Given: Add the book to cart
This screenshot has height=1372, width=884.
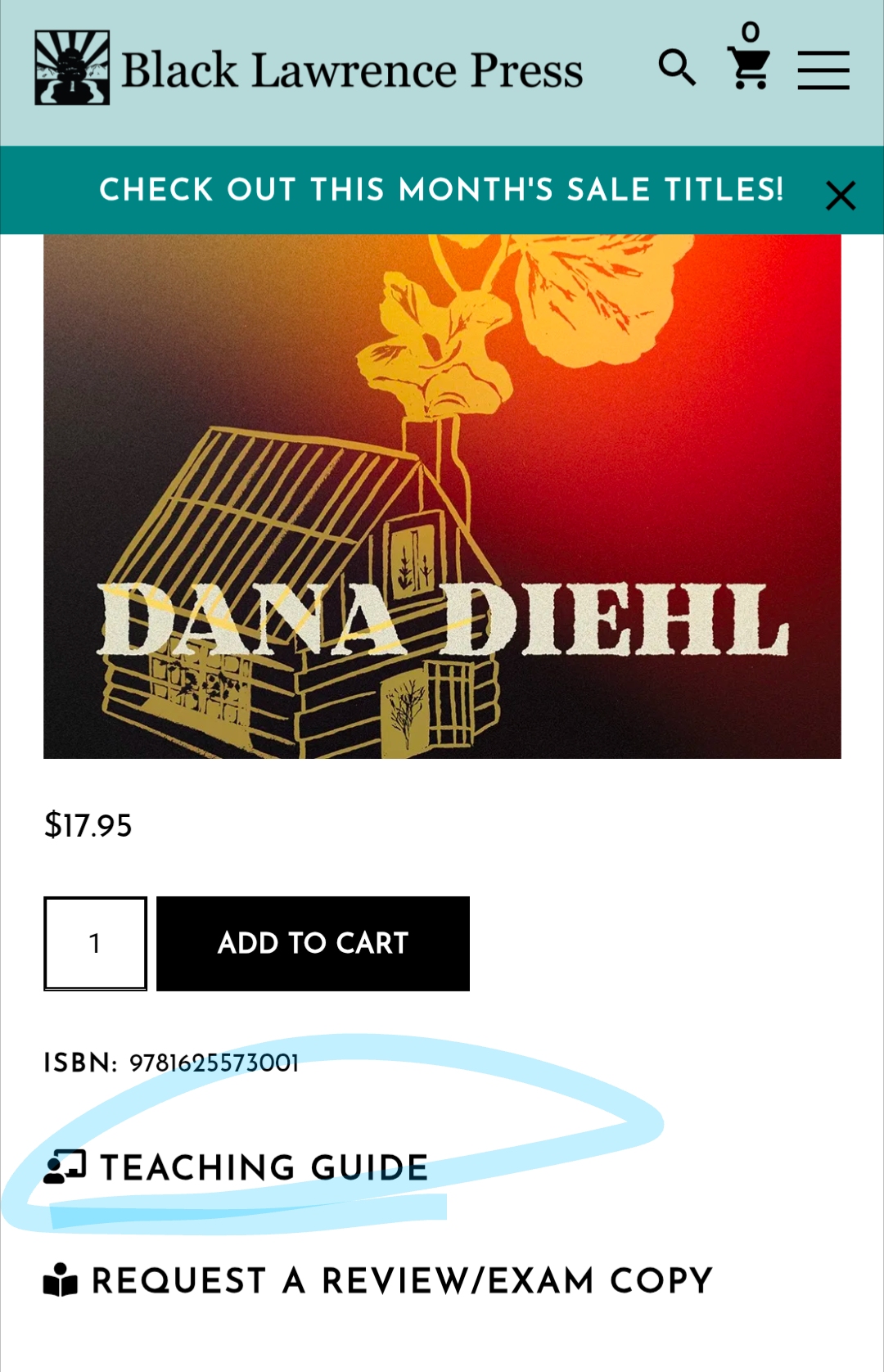Looking at the screenshot, I should click(x=313, y=944).
